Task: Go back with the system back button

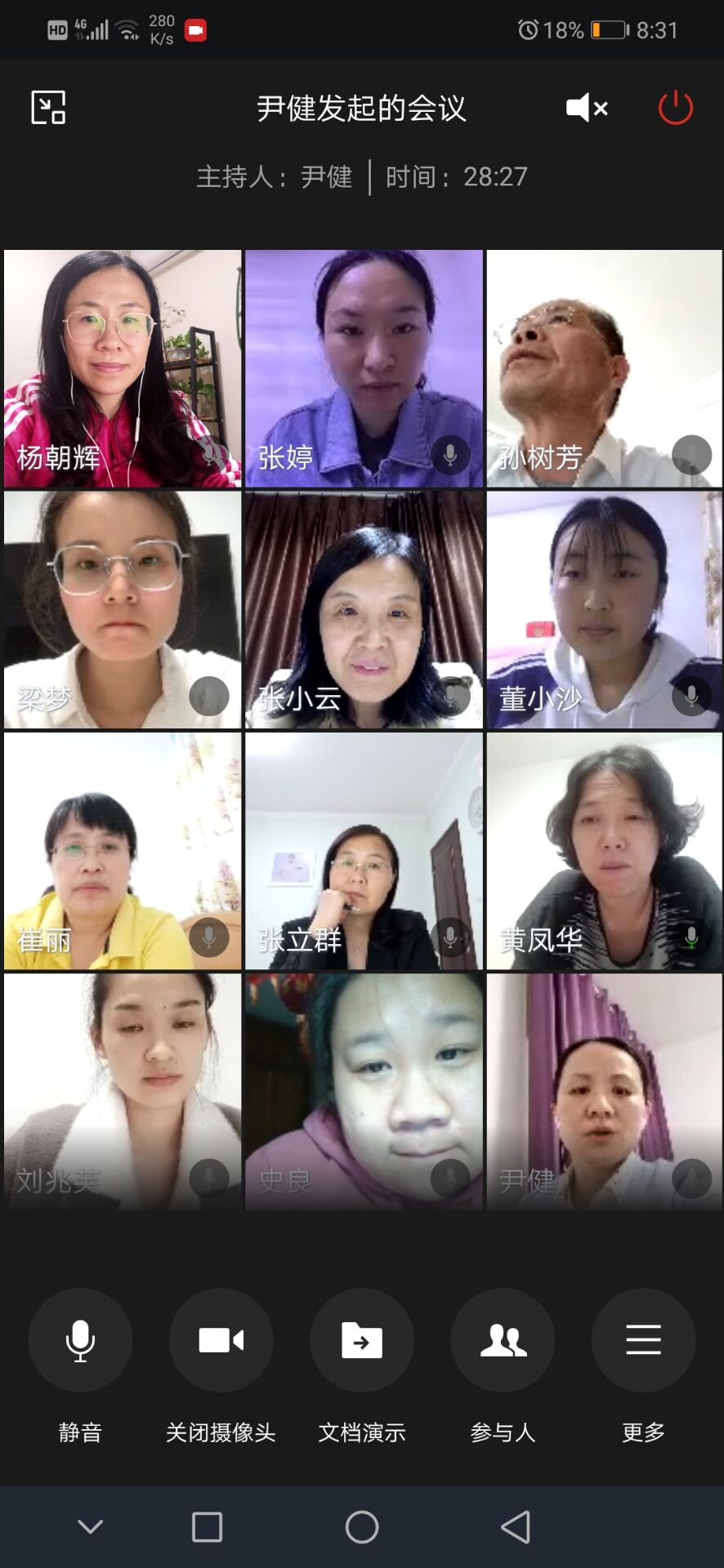Action: pyautogui.click(x=516, y=1526)
